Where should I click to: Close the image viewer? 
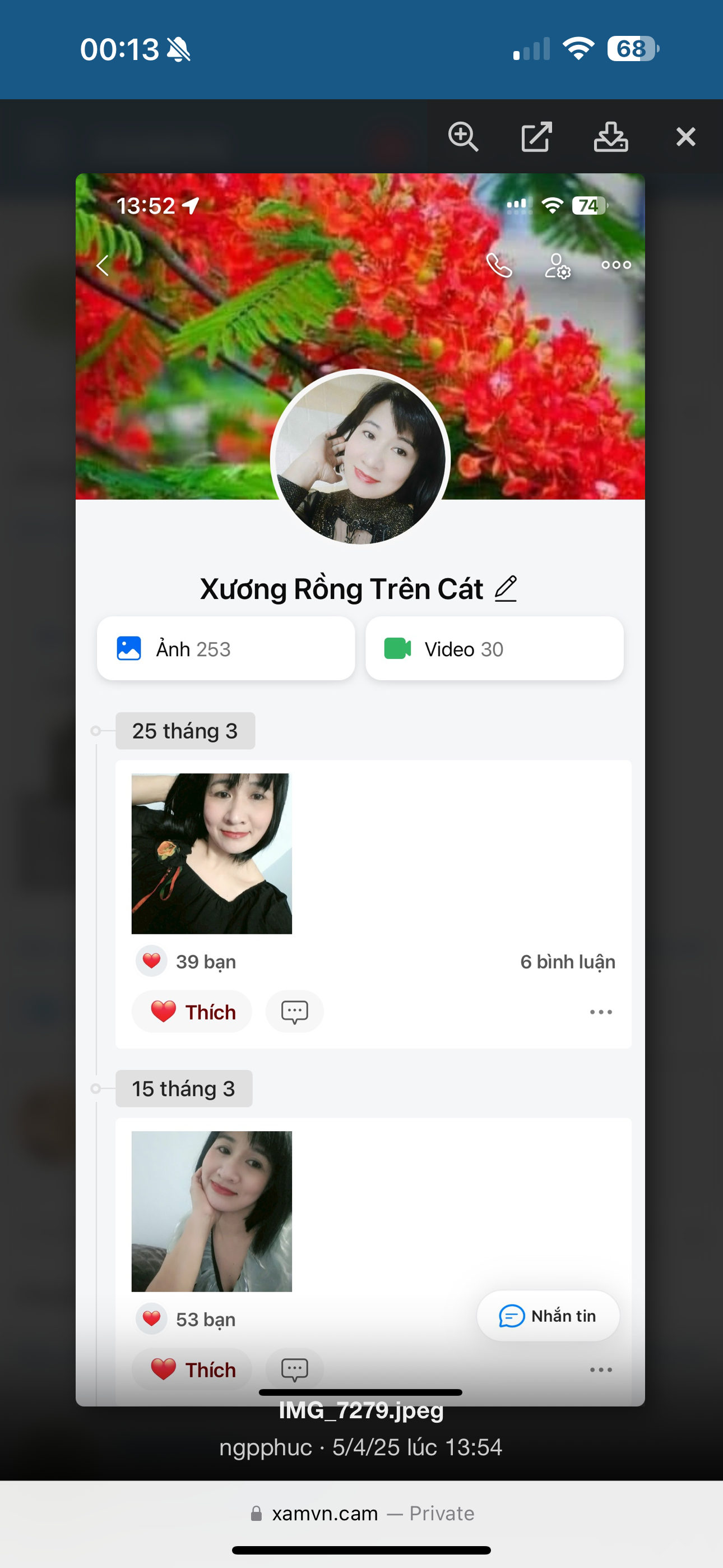[685, 136]
